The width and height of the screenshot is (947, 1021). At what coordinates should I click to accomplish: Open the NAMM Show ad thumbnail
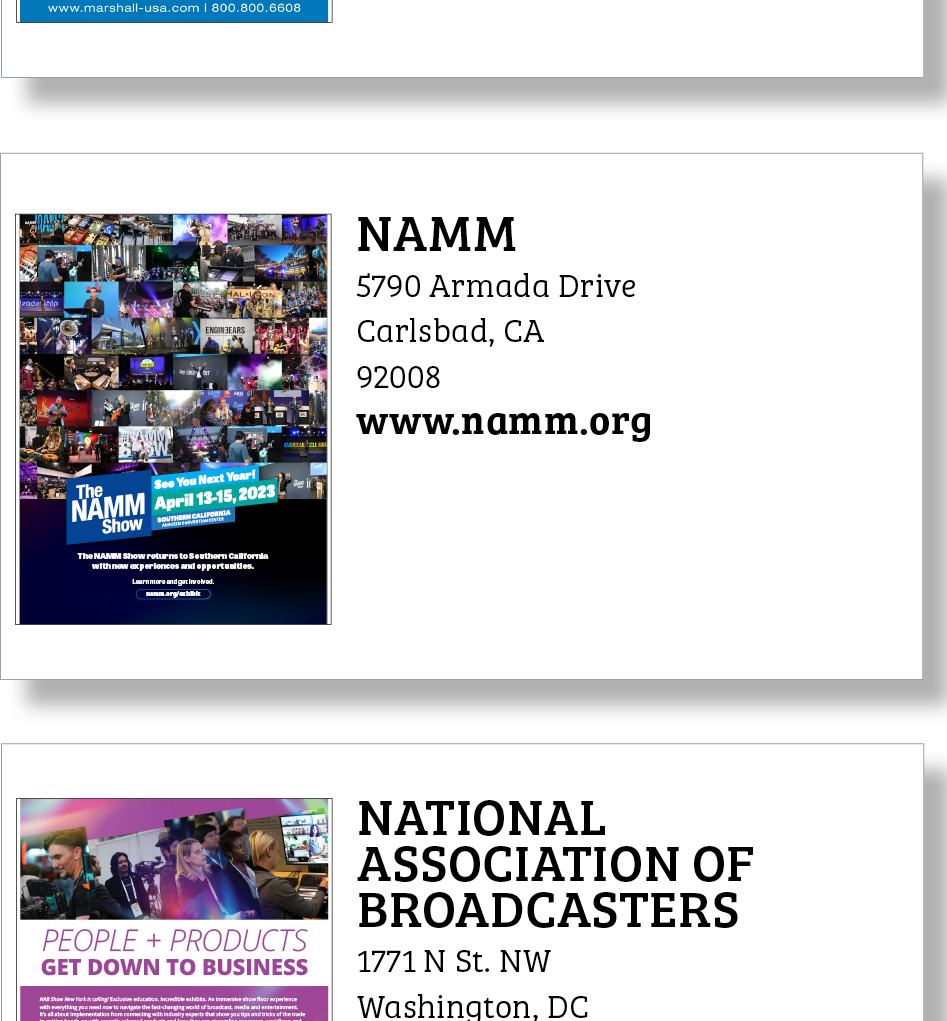click(x=173, y=419)
